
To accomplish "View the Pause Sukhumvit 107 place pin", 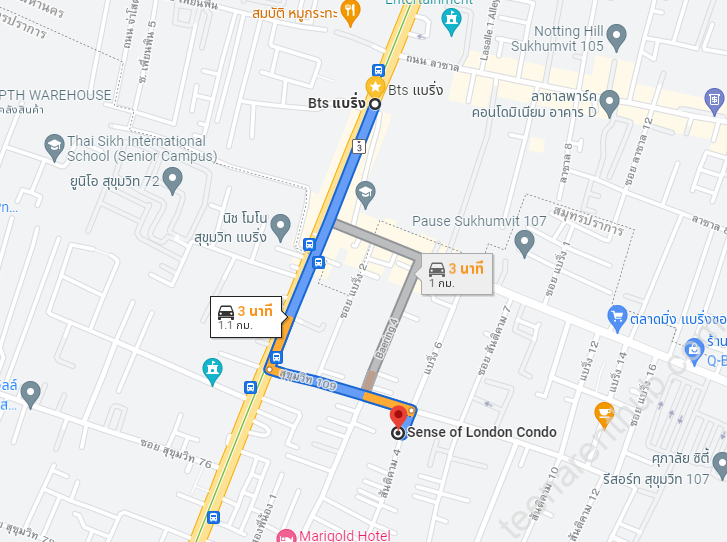I will [524, 242].
